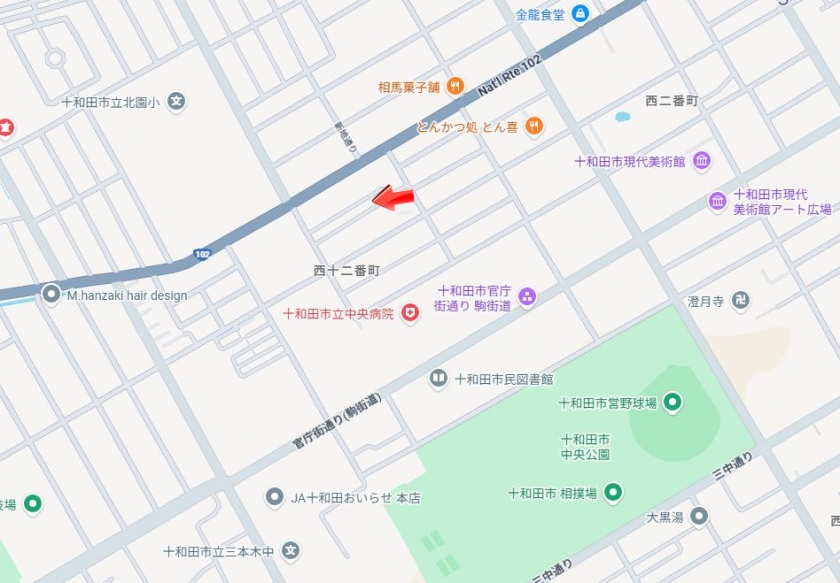Open the JA十和田おいらせ 本店 marker
Viewport: 840px width, 583px height.
coord(275,497)
